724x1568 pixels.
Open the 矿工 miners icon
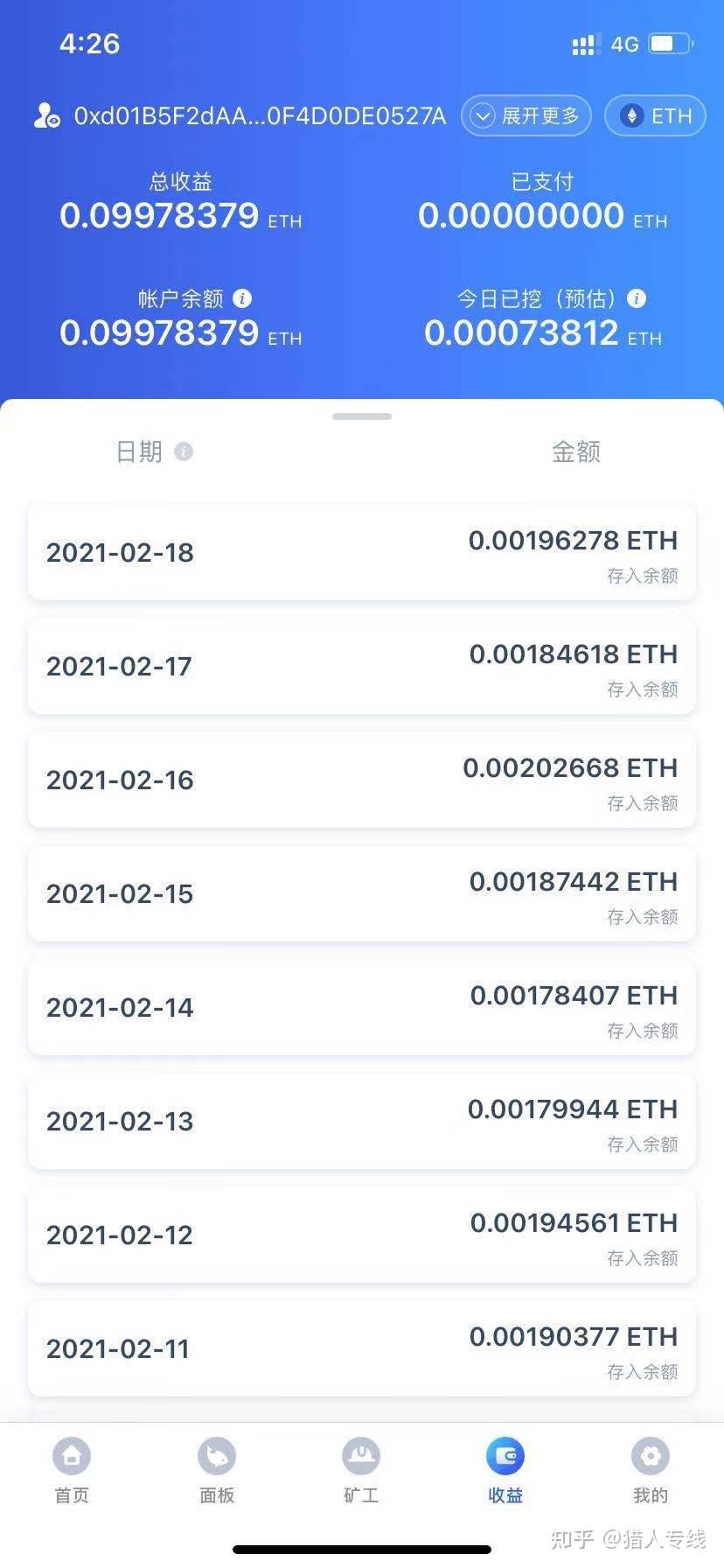[x=361, y=1456]
